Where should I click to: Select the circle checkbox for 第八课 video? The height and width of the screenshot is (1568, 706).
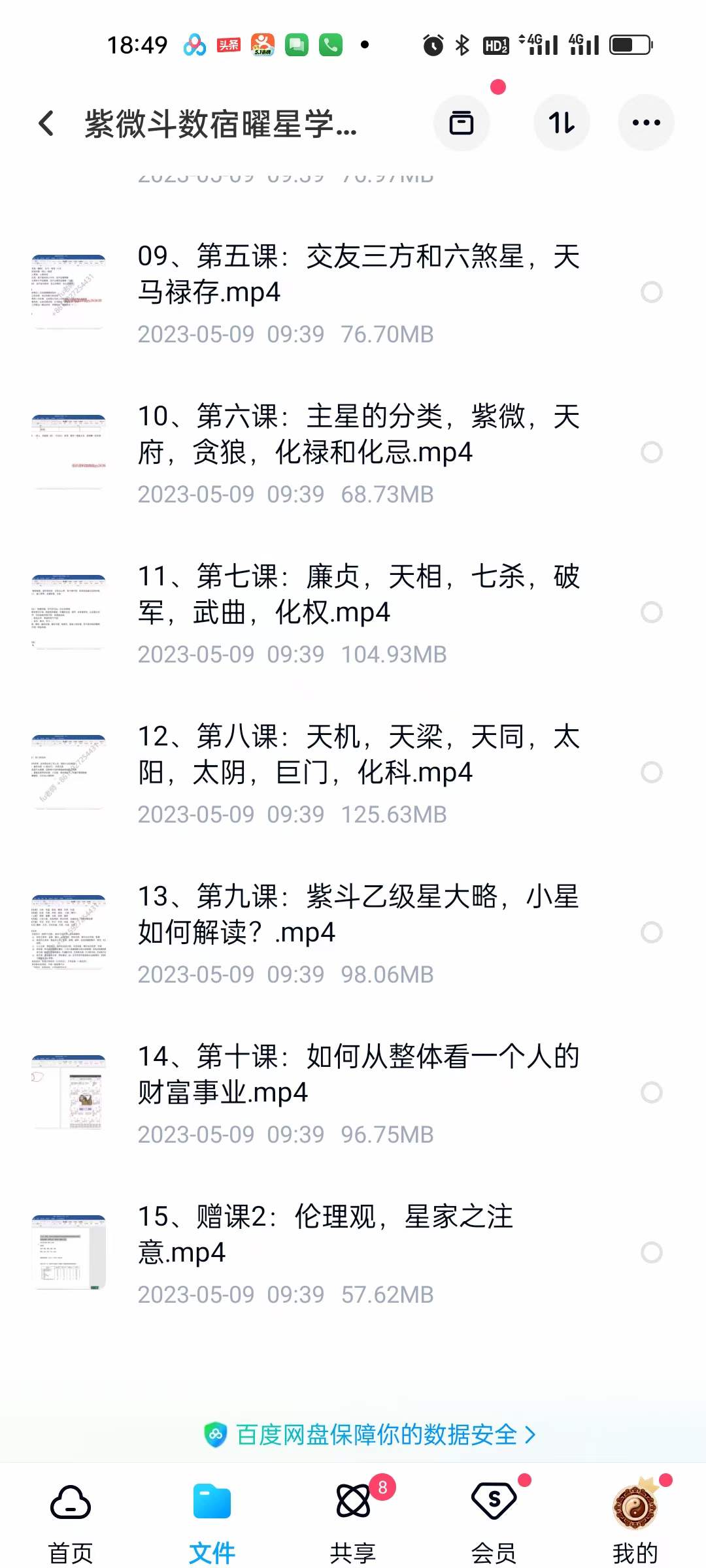click(650, 772)
